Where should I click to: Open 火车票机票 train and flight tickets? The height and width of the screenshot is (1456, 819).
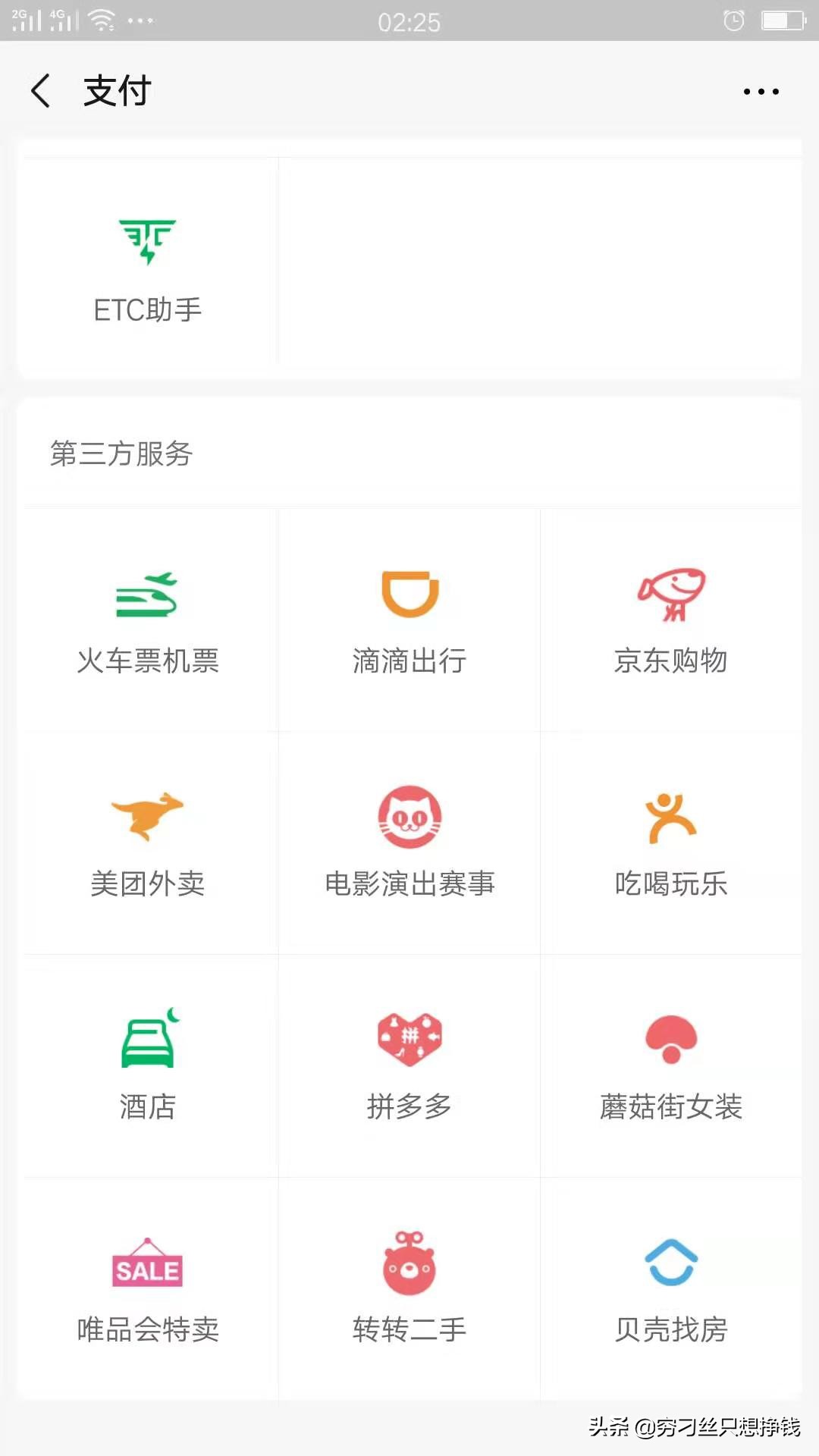[x=149, y=622]
